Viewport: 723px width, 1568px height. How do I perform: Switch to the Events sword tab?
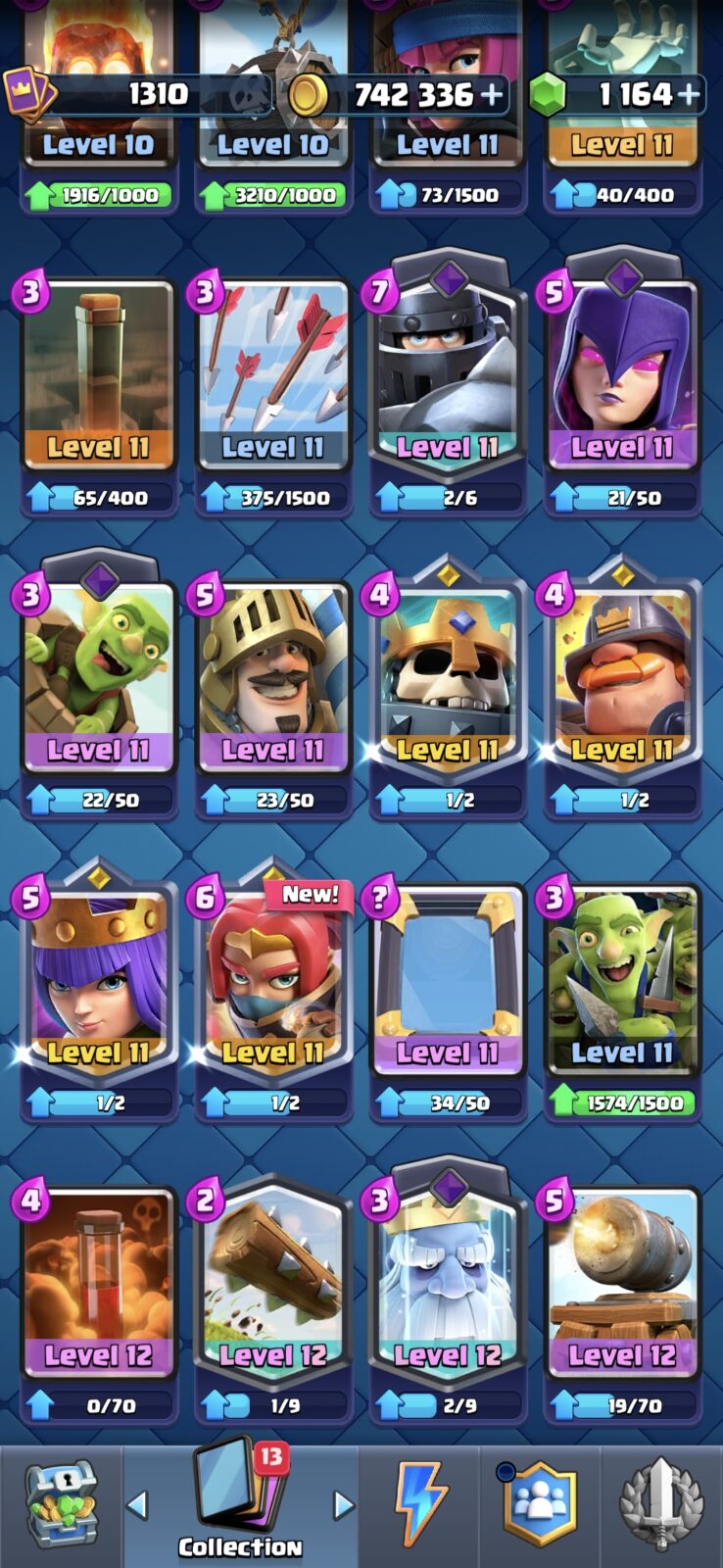point(661,1506)
